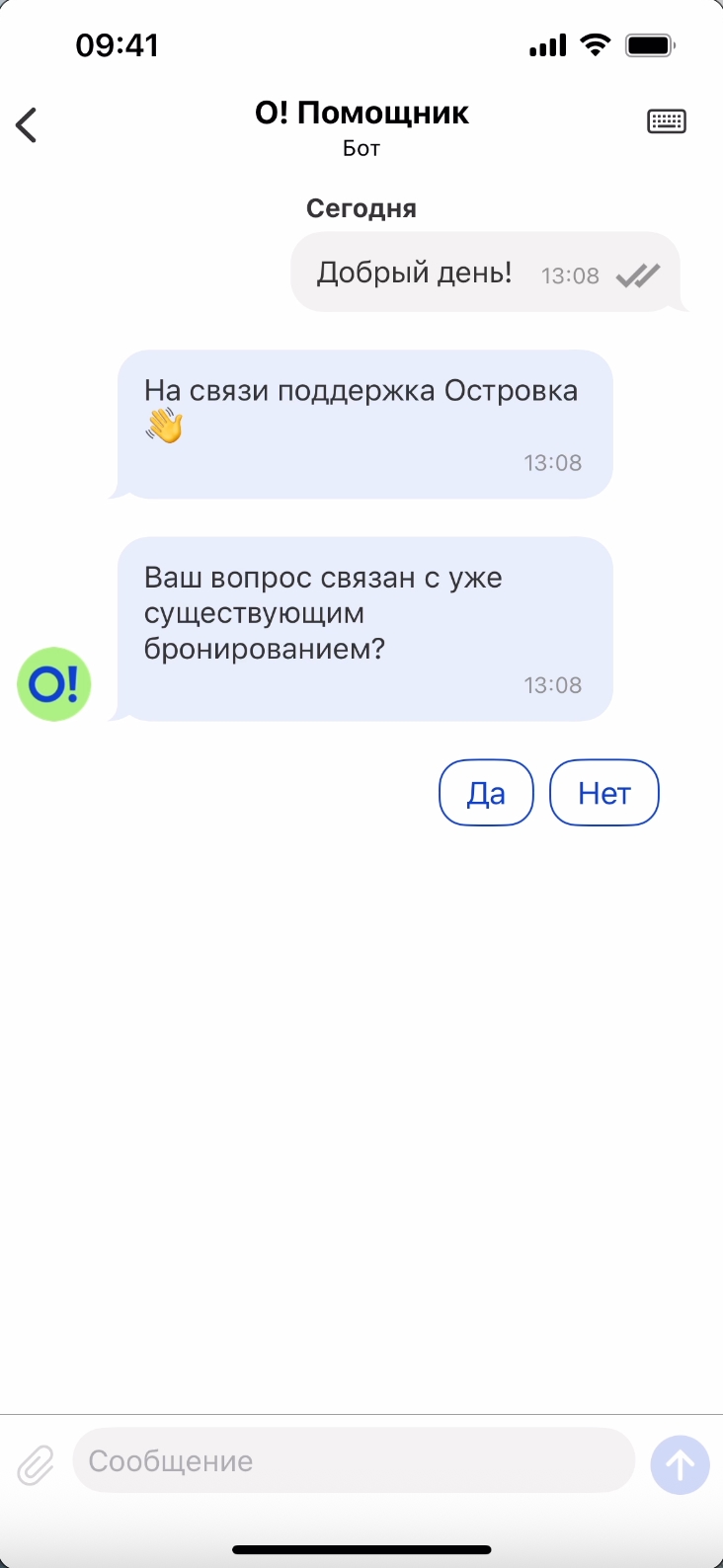This screenshot has height=1568, width=723.
Task: Answer Нет to the booking question
Action: pyautogui.click(x=603, y=792)
